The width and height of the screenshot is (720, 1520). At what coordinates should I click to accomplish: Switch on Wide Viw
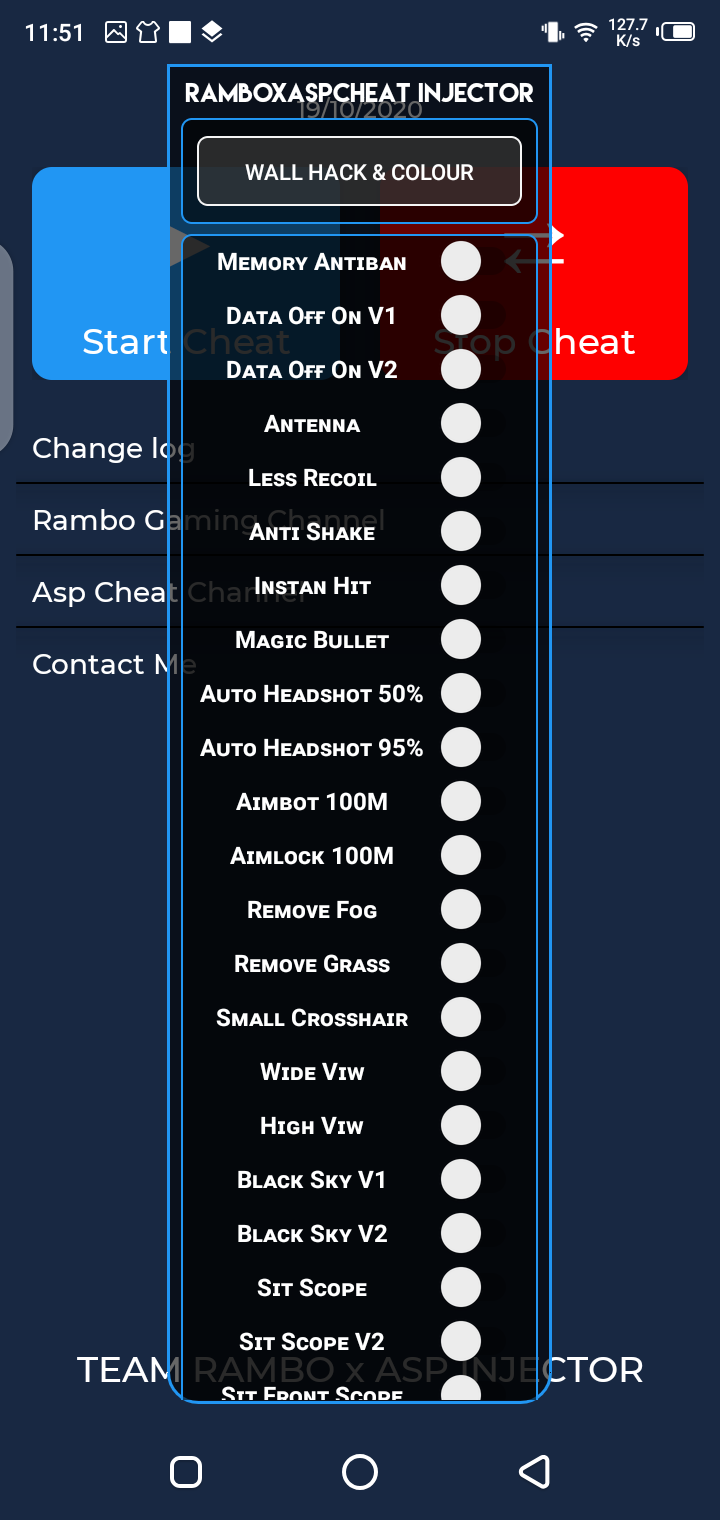(x=461, y=1071)
